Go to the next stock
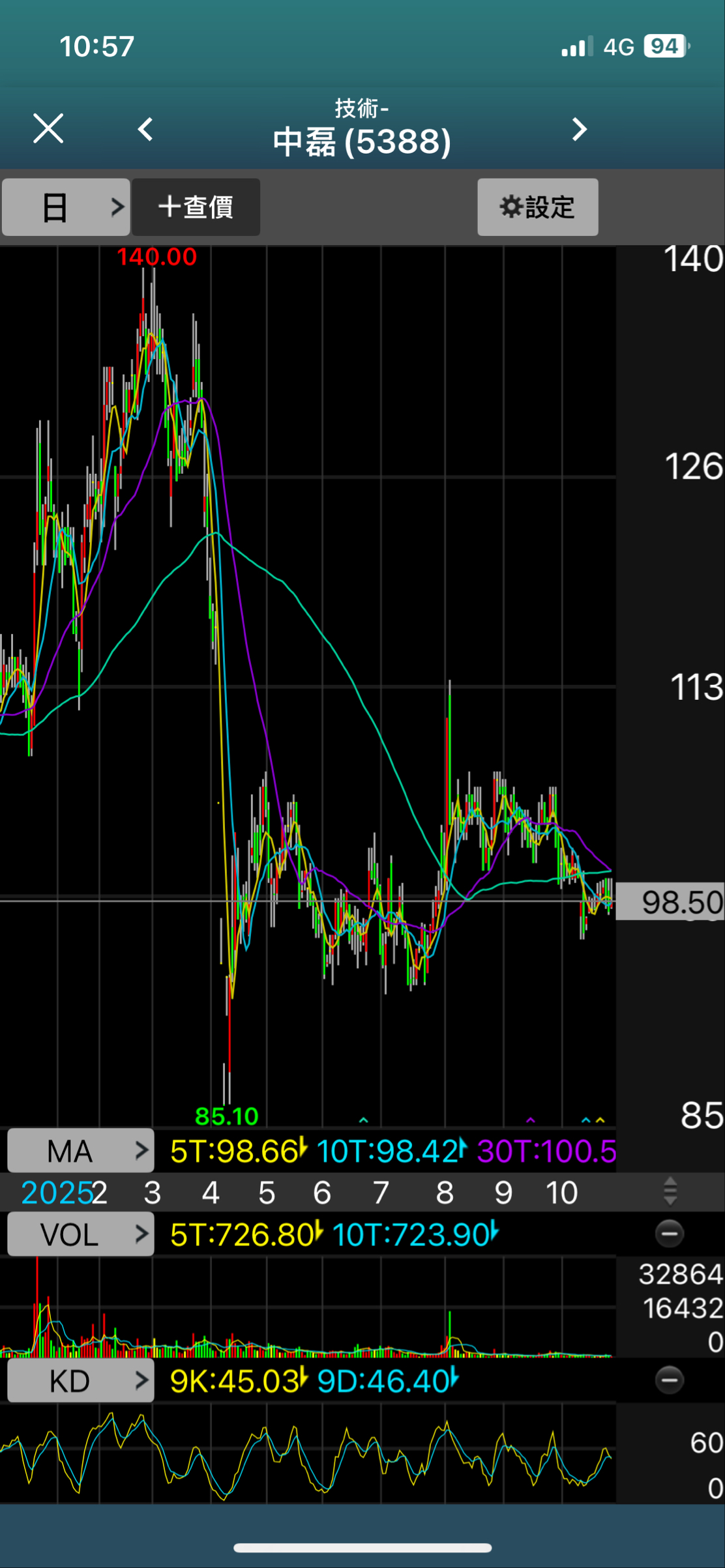This screenshot has height=1568, width=725. tap(579, 129)
